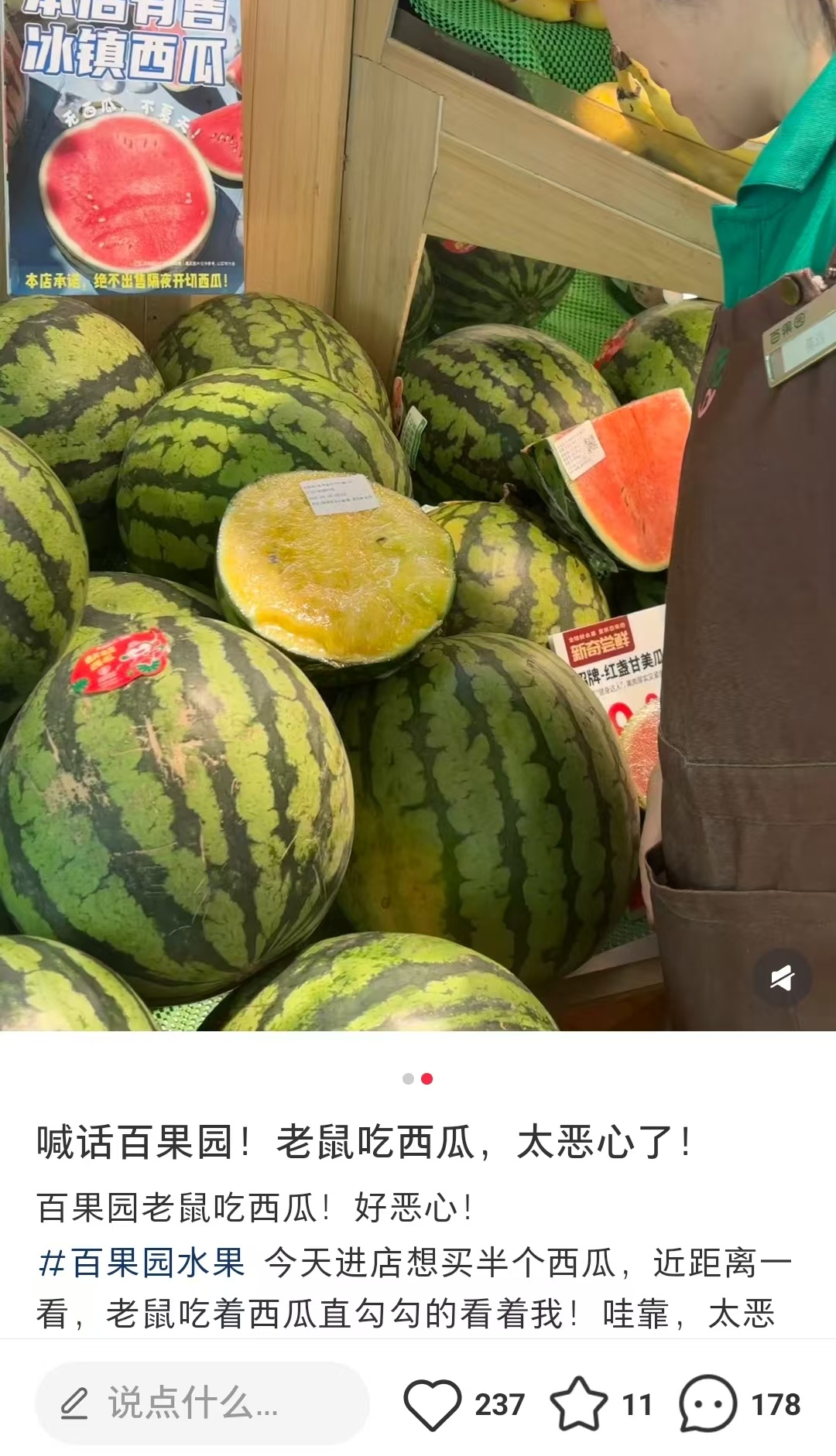Toggle the mute icon on the photo
The width and height of the screenshot is (836, 1456).
[783, 978]
